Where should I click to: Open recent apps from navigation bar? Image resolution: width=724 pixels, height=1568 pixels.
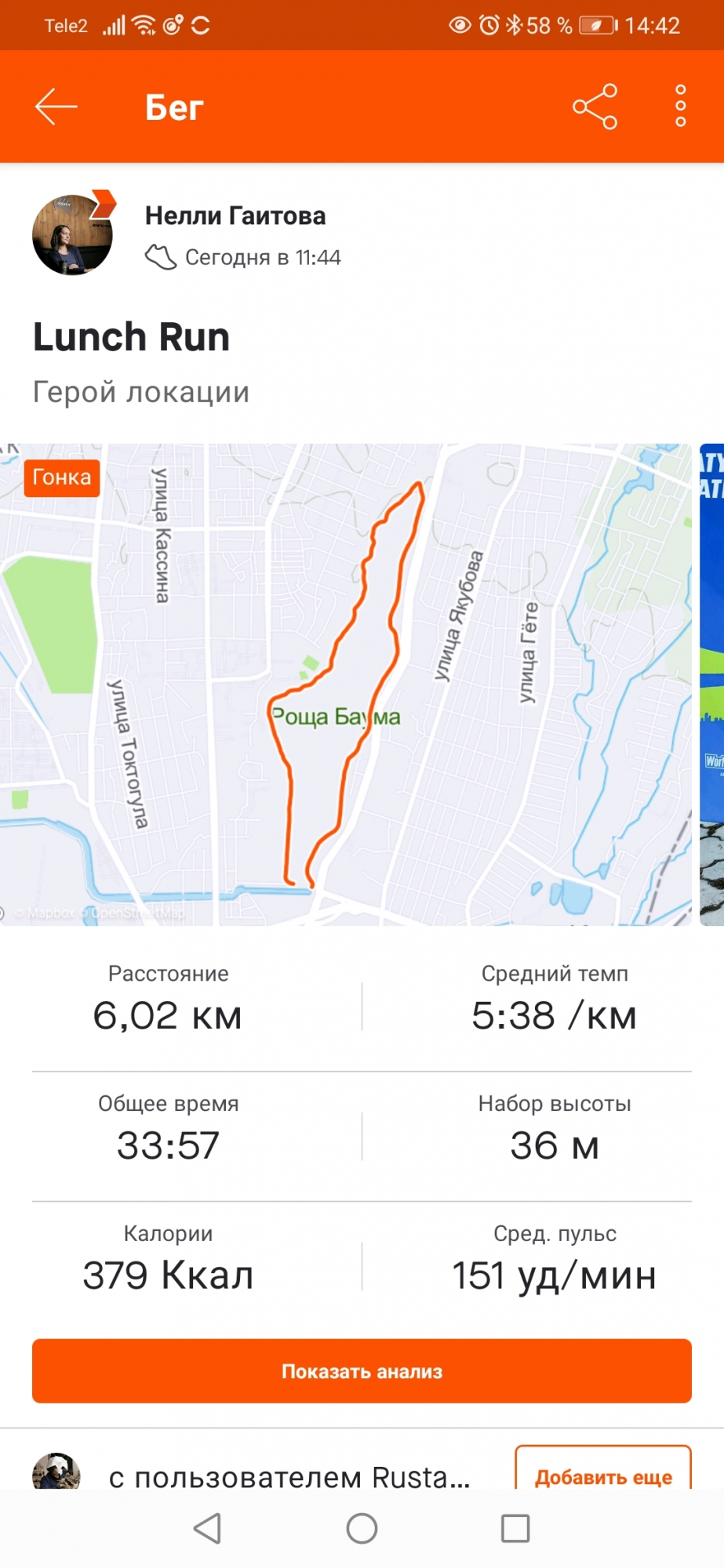click(515, 1528)
